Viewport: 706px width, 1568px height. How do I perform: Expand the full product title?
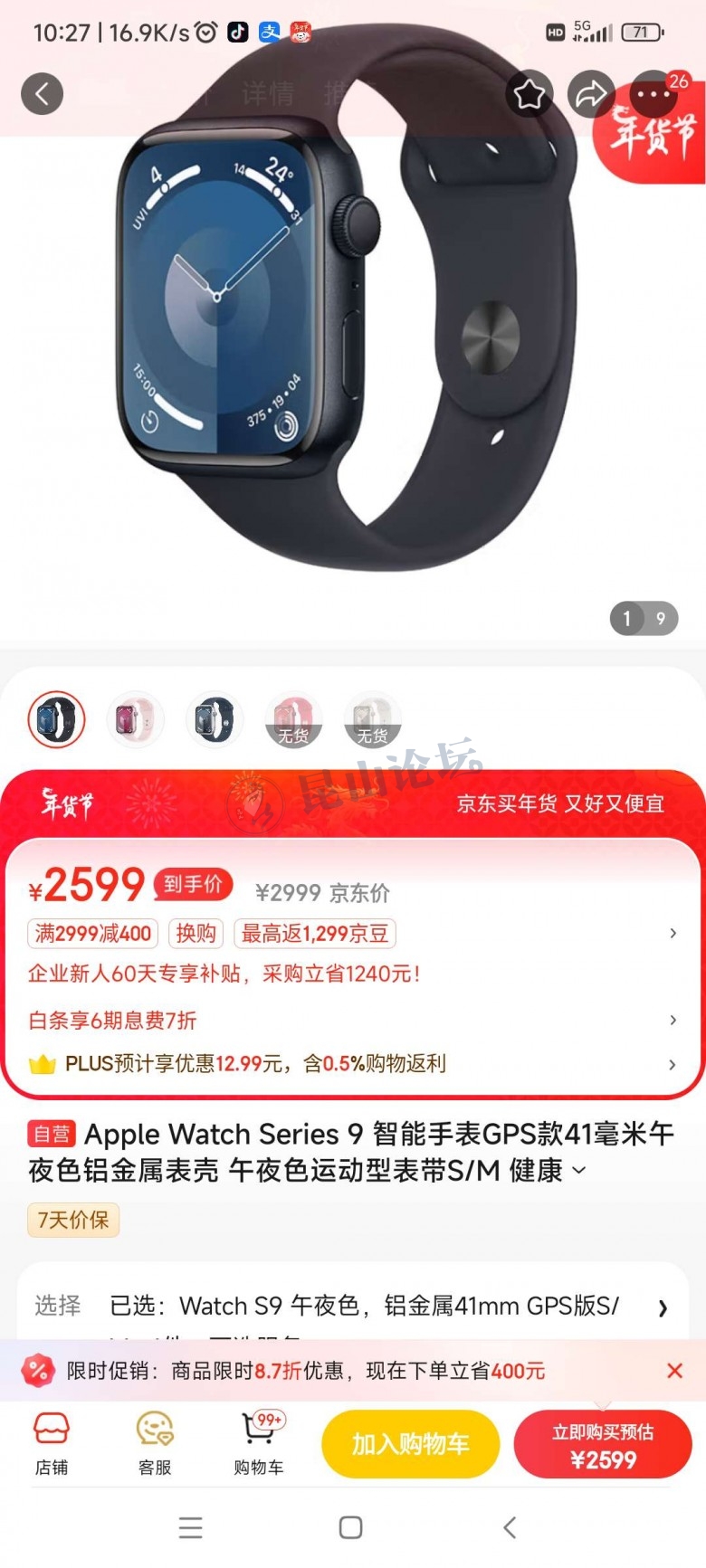(579, 1171)
